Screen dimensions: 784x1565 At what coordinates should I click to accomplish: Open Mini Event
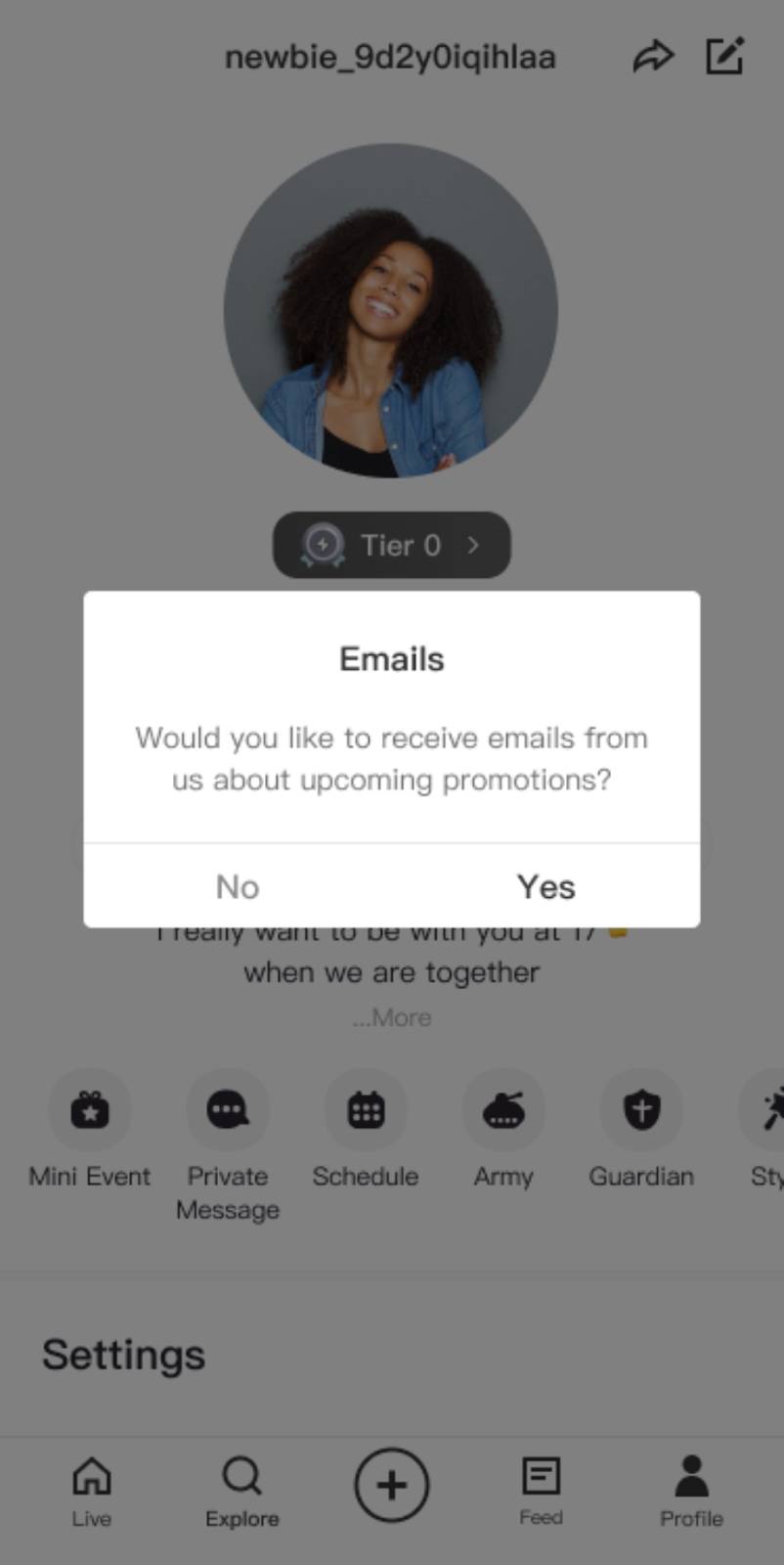(x=90, y=1111)
